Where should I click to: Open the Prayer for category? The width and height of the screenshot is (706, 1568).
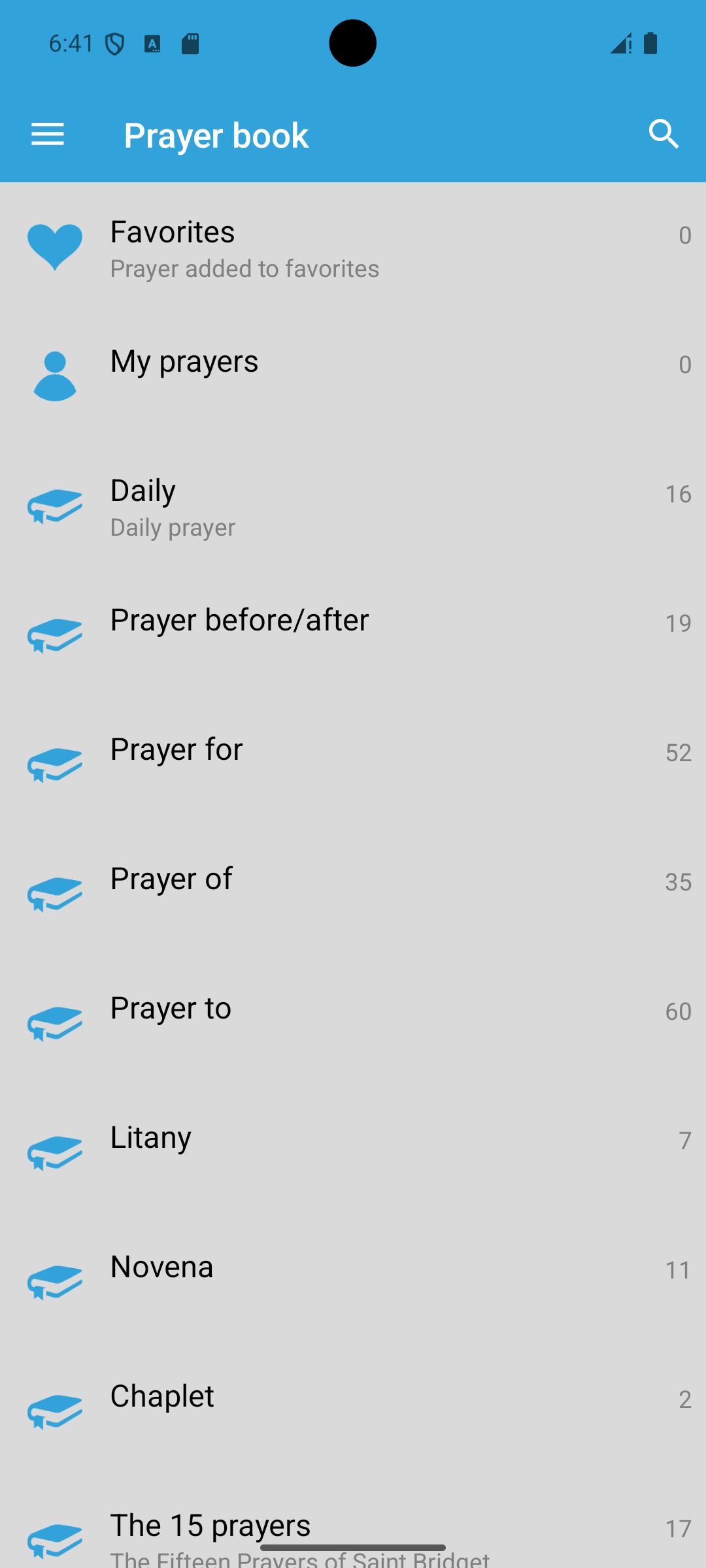(353, 764)
